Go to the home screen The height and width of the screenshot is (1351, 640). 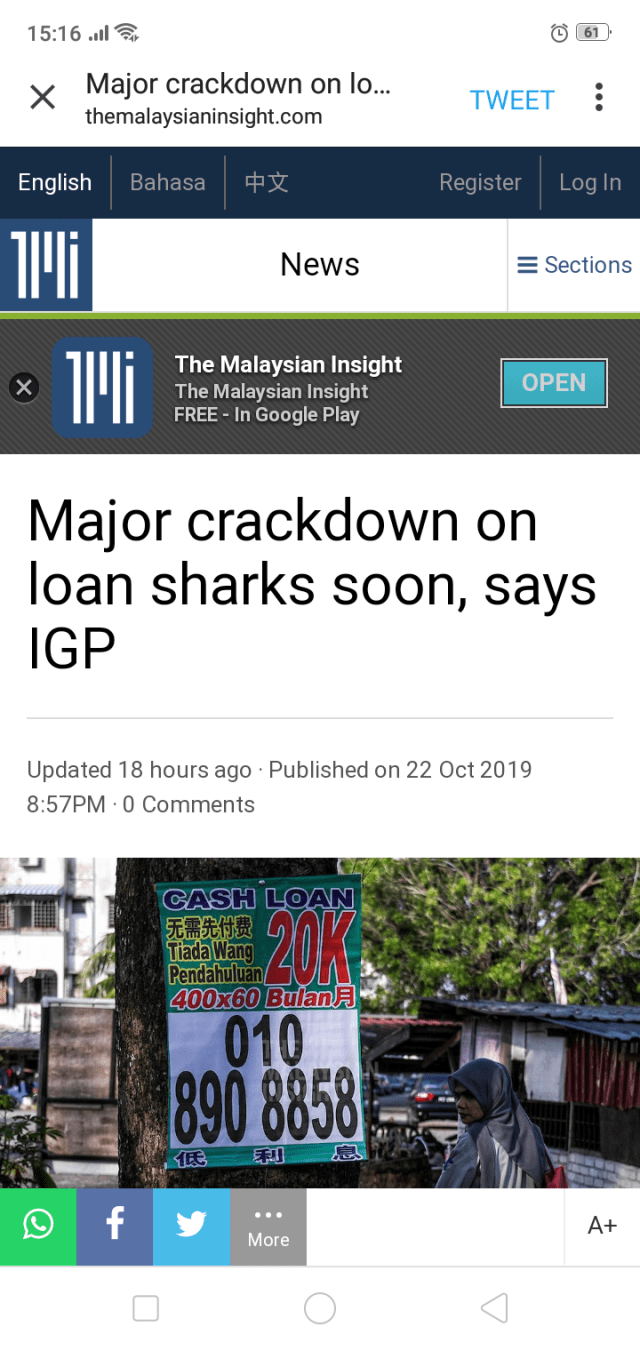tap(320, 1308)
